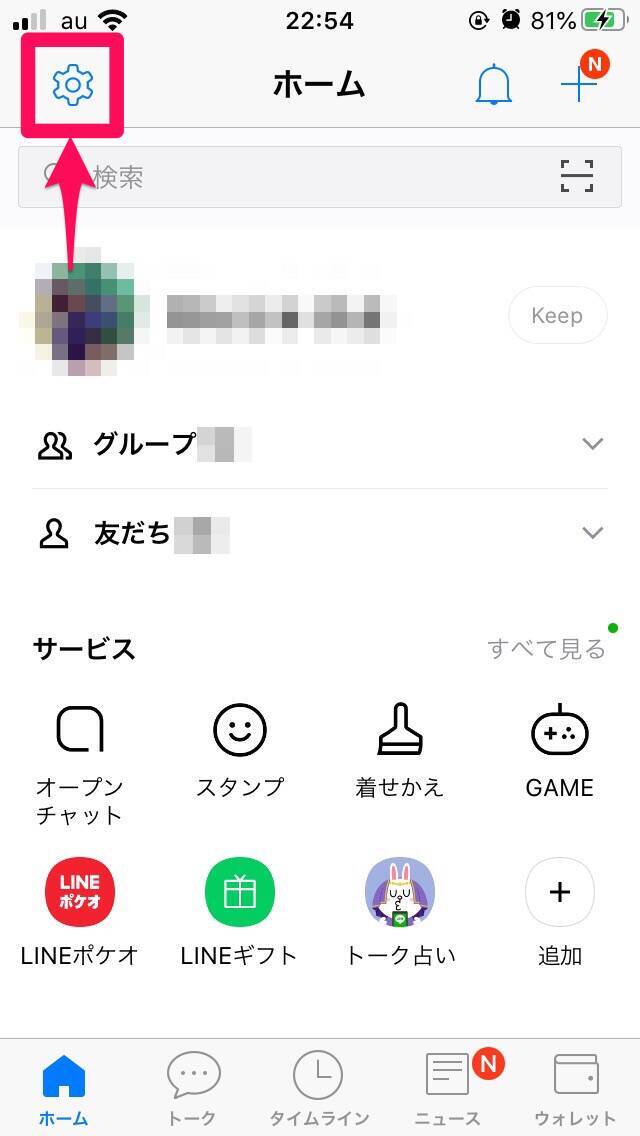Viewport: 640px width, 1136px height.
Task: Open settings via the gear icon
Action: pos(72,86)
